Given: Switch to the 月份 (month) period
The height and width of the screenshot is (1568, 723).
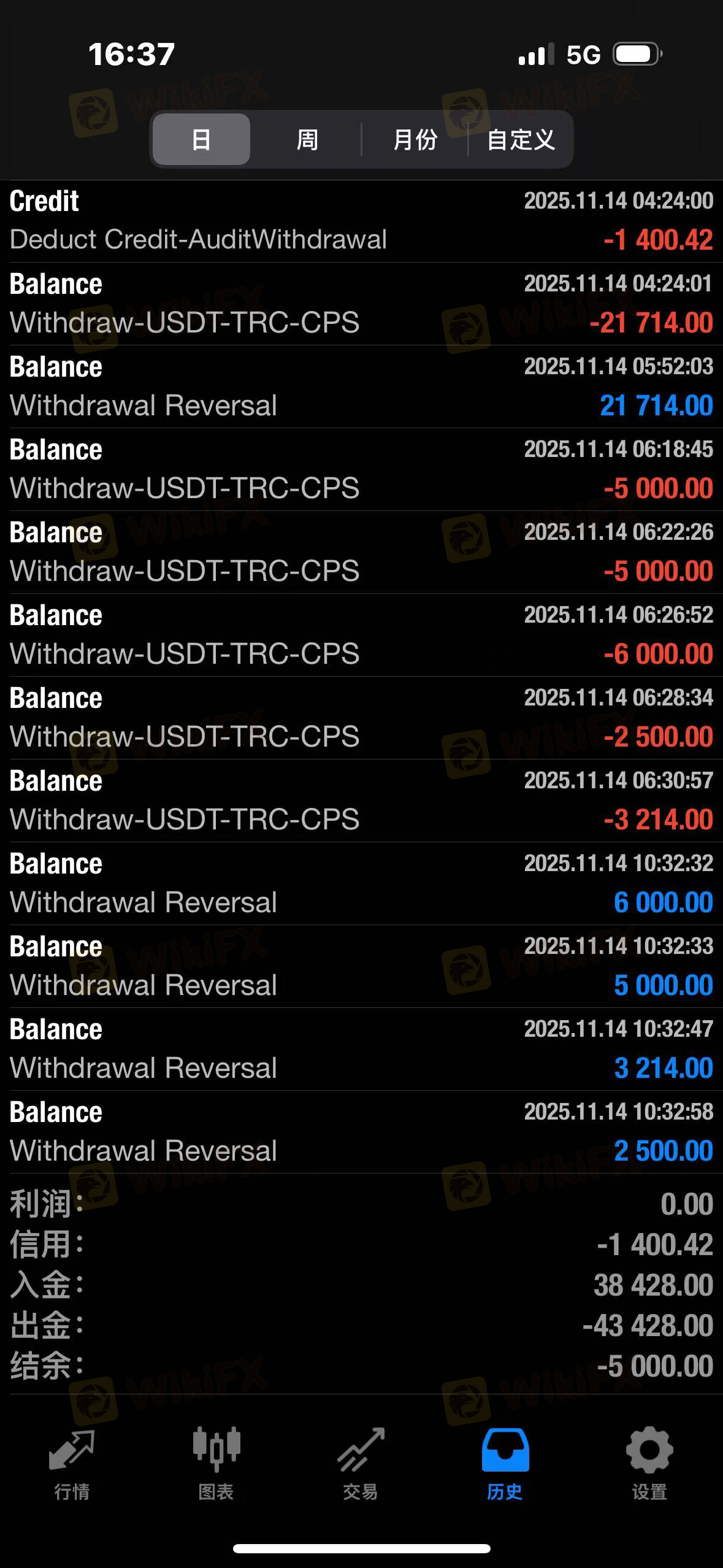Looking at the screenshot, I should point(415,139).
